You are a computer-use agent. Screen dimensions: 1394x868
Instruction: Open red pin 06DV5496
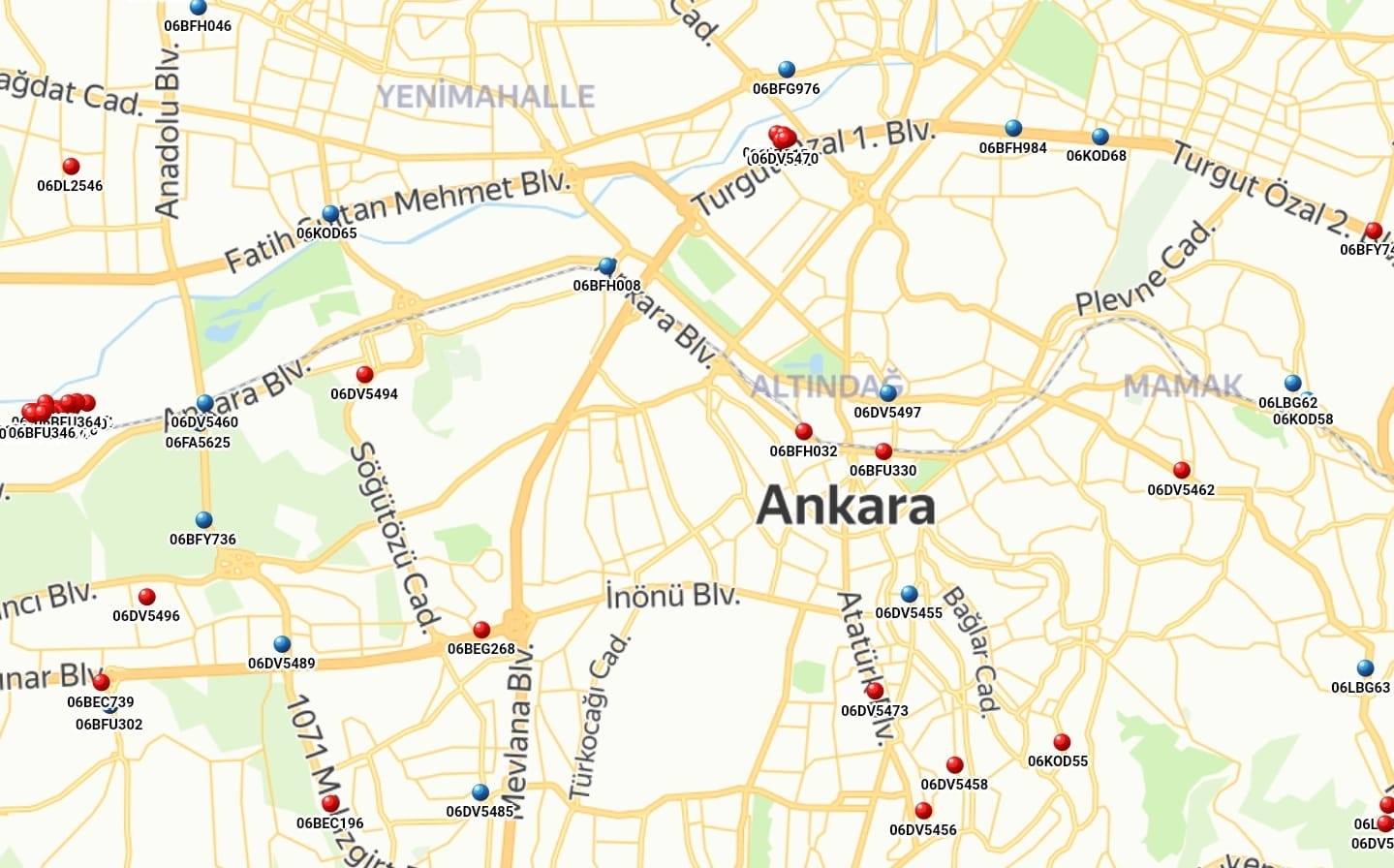146,597
